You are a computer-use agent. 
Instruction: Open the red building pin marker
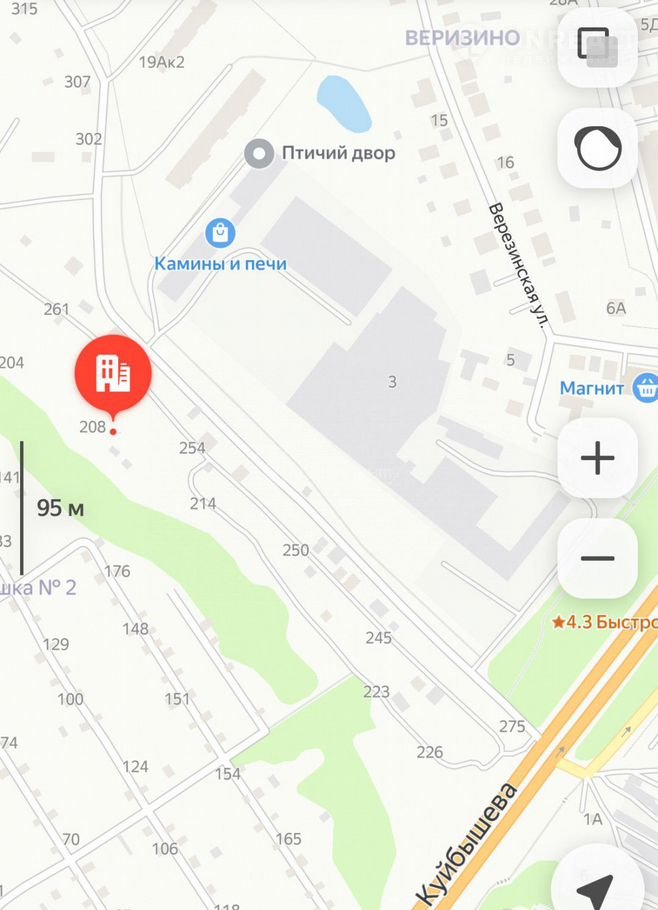113,374
